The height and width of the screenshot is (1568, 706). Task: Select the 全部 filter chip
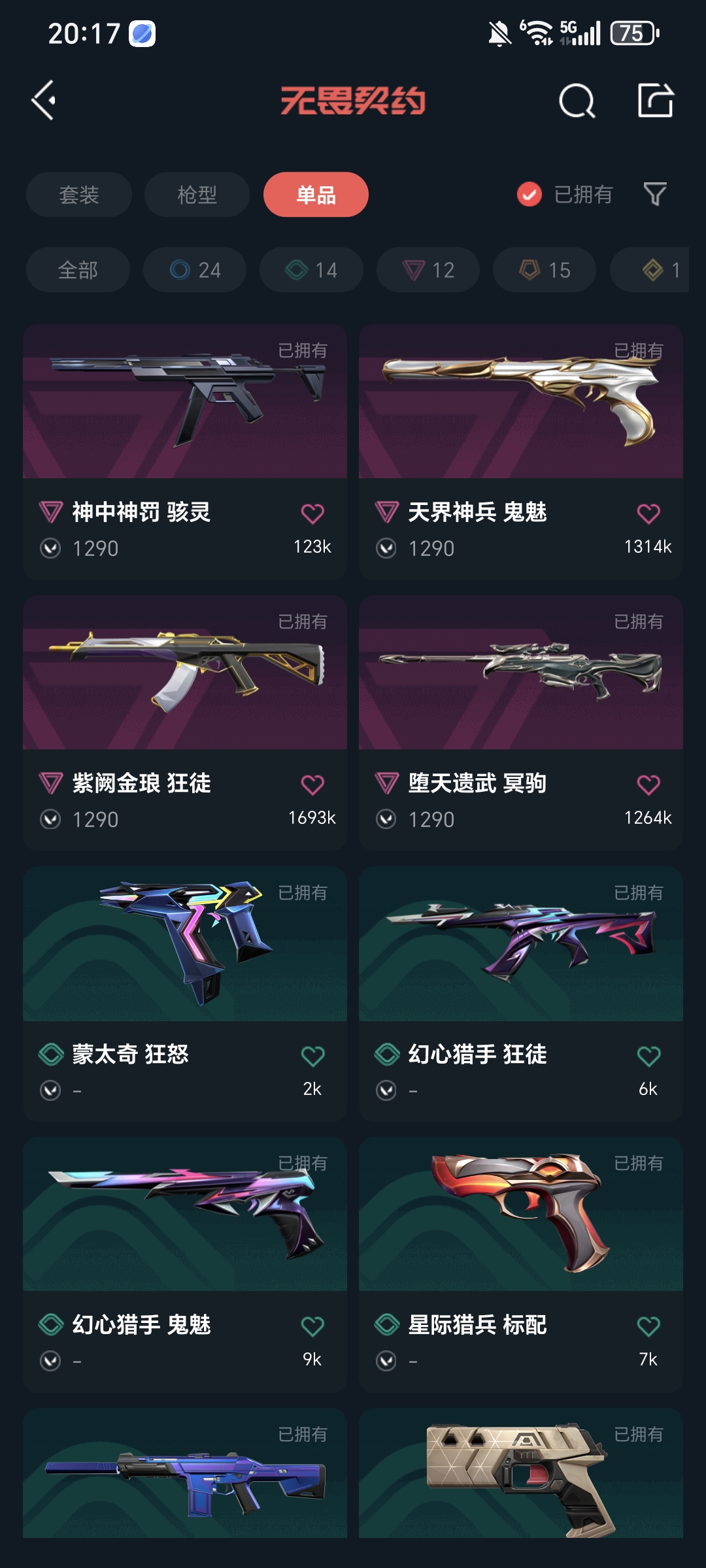(x=78, y=270)
